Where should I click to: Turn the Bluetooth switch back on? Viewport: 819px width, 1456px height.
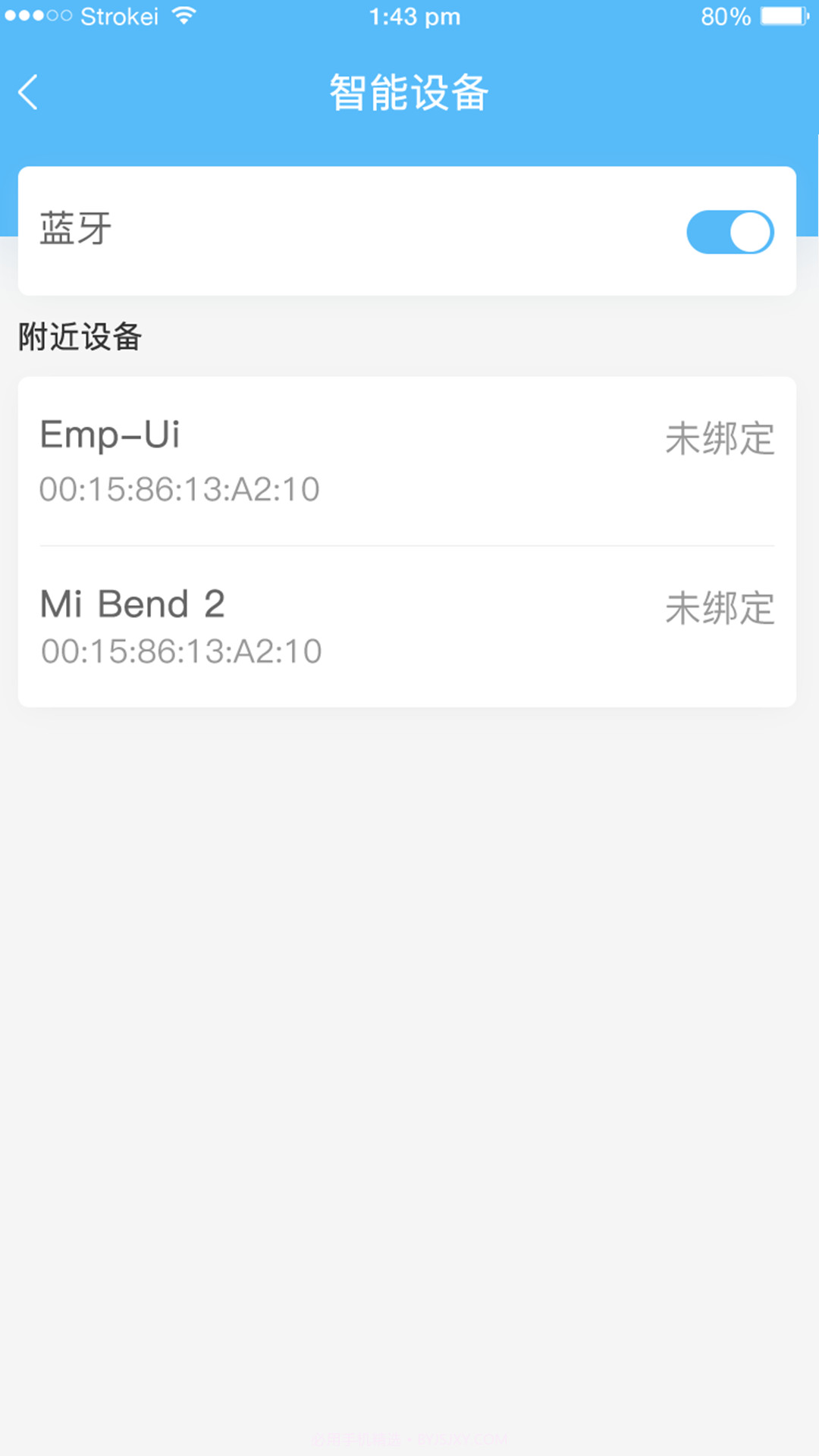730,231
